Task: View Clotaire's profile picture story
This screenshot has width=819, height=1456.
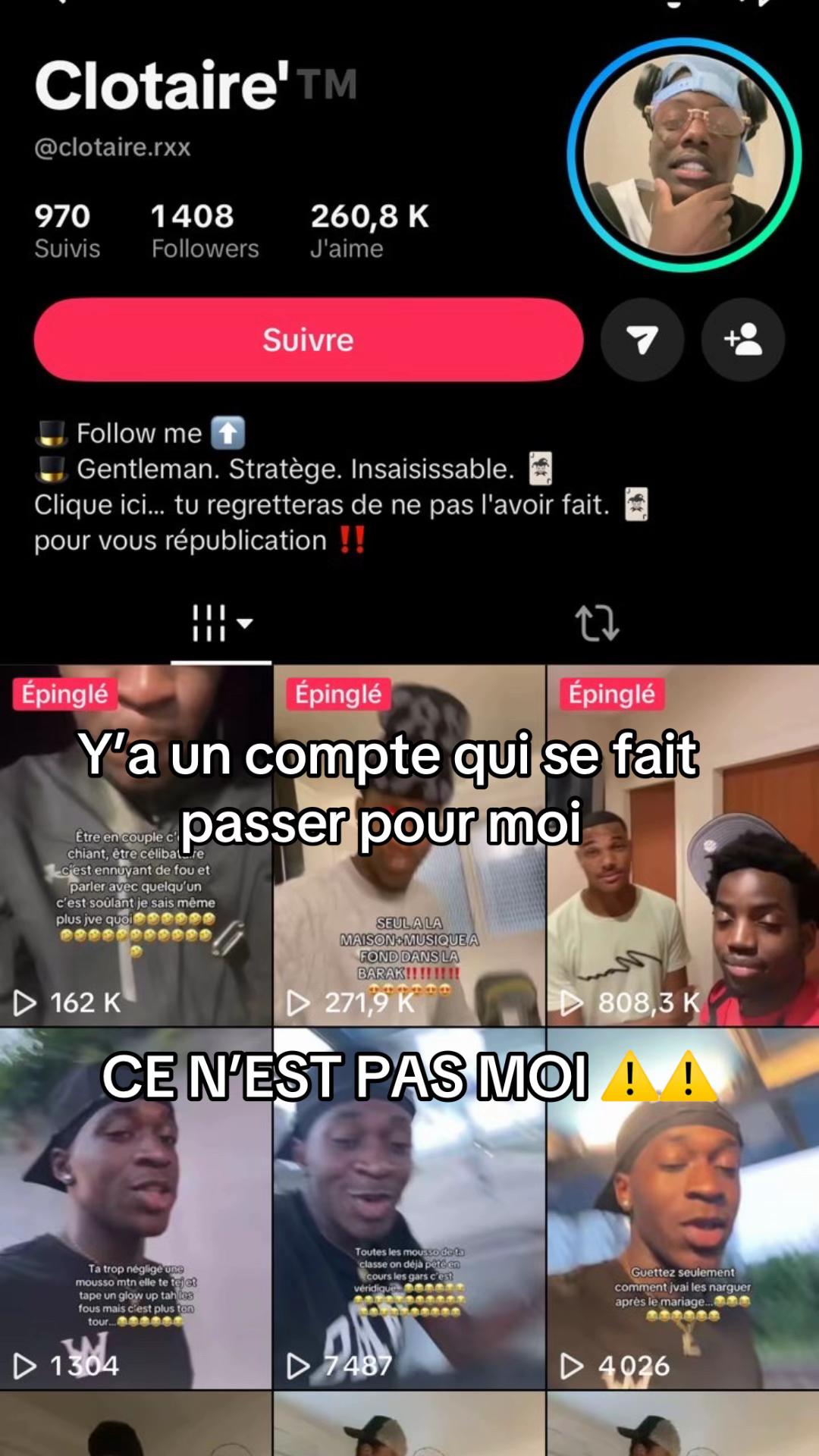Action: coord(684,155)
